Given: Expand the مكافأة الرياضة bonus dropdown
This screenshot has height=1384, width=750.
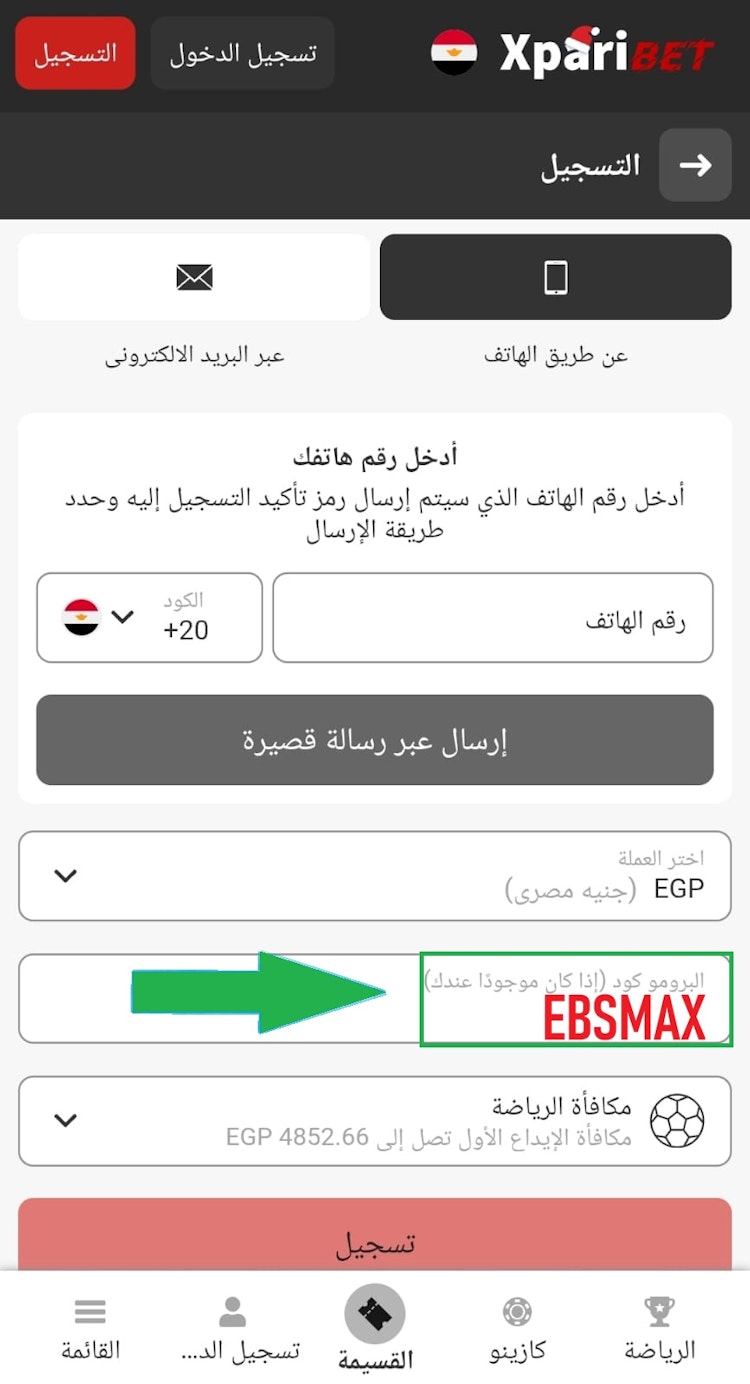Looking at the screenshot, I should coord(375,1120).
